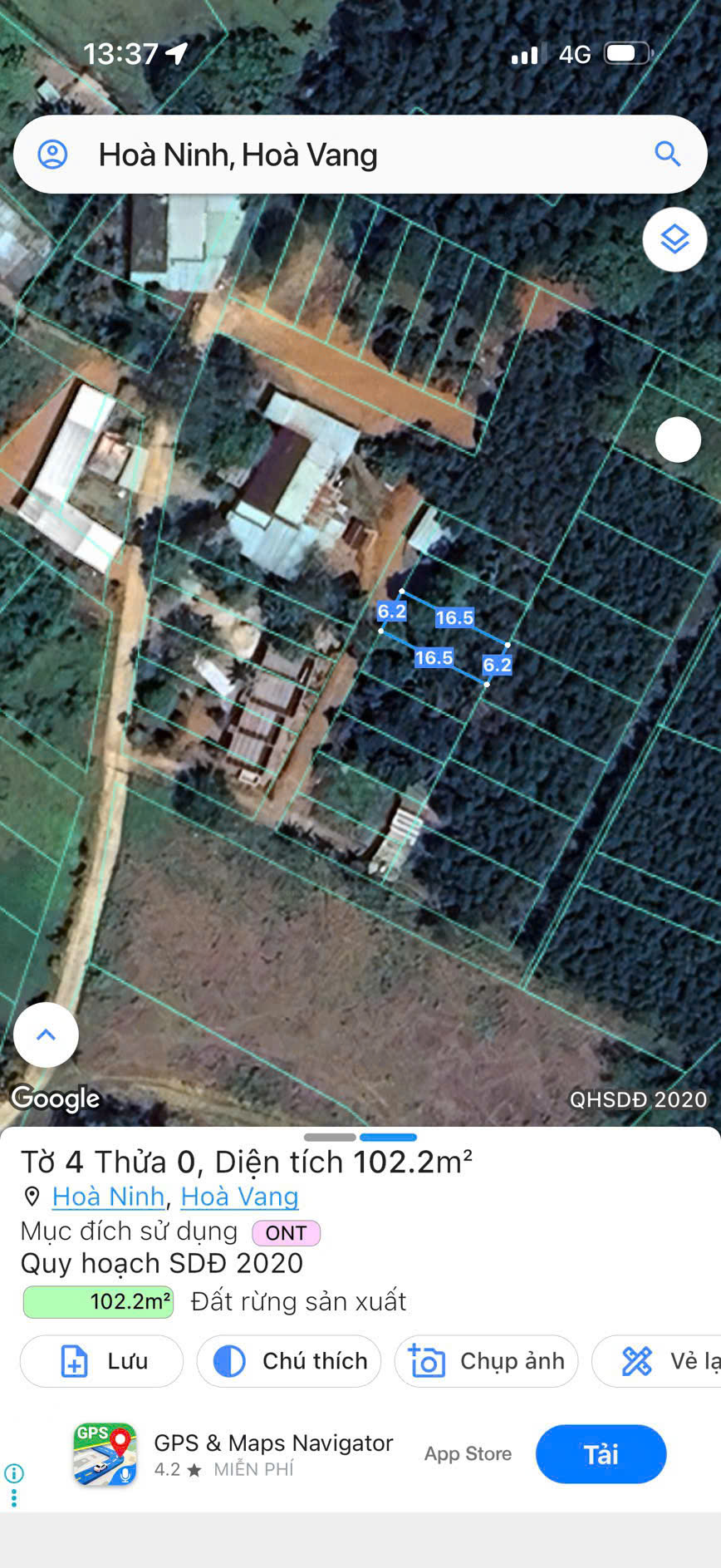
Task: Expand the panel with the up chevron
Action: point(47,1035)
